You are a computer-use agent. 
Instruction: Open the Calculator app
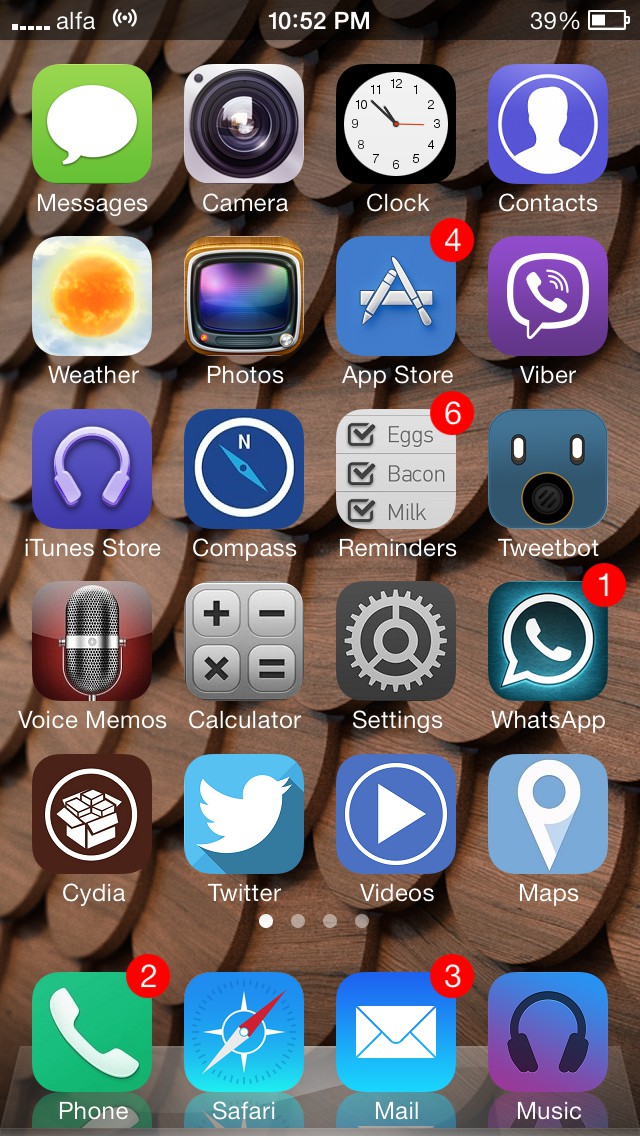pyautogui.click(x=244, y=641)
